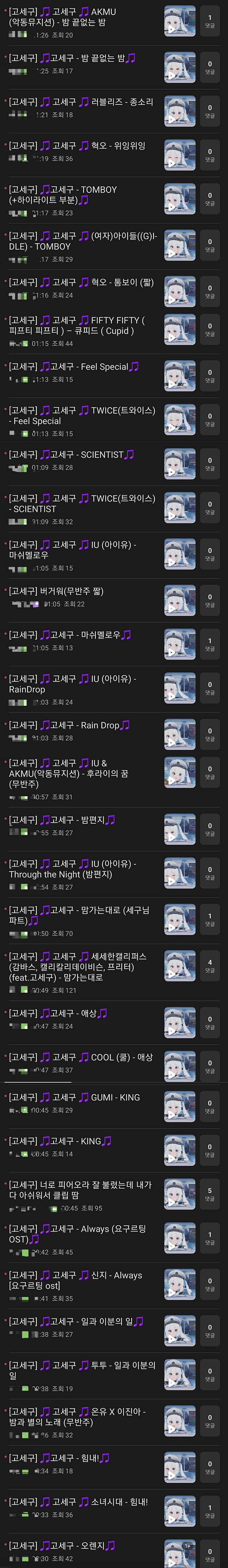Screen dimensions: 228x1568
Task: Open the 버거워(무반주 짧) post
Action: 61,591
